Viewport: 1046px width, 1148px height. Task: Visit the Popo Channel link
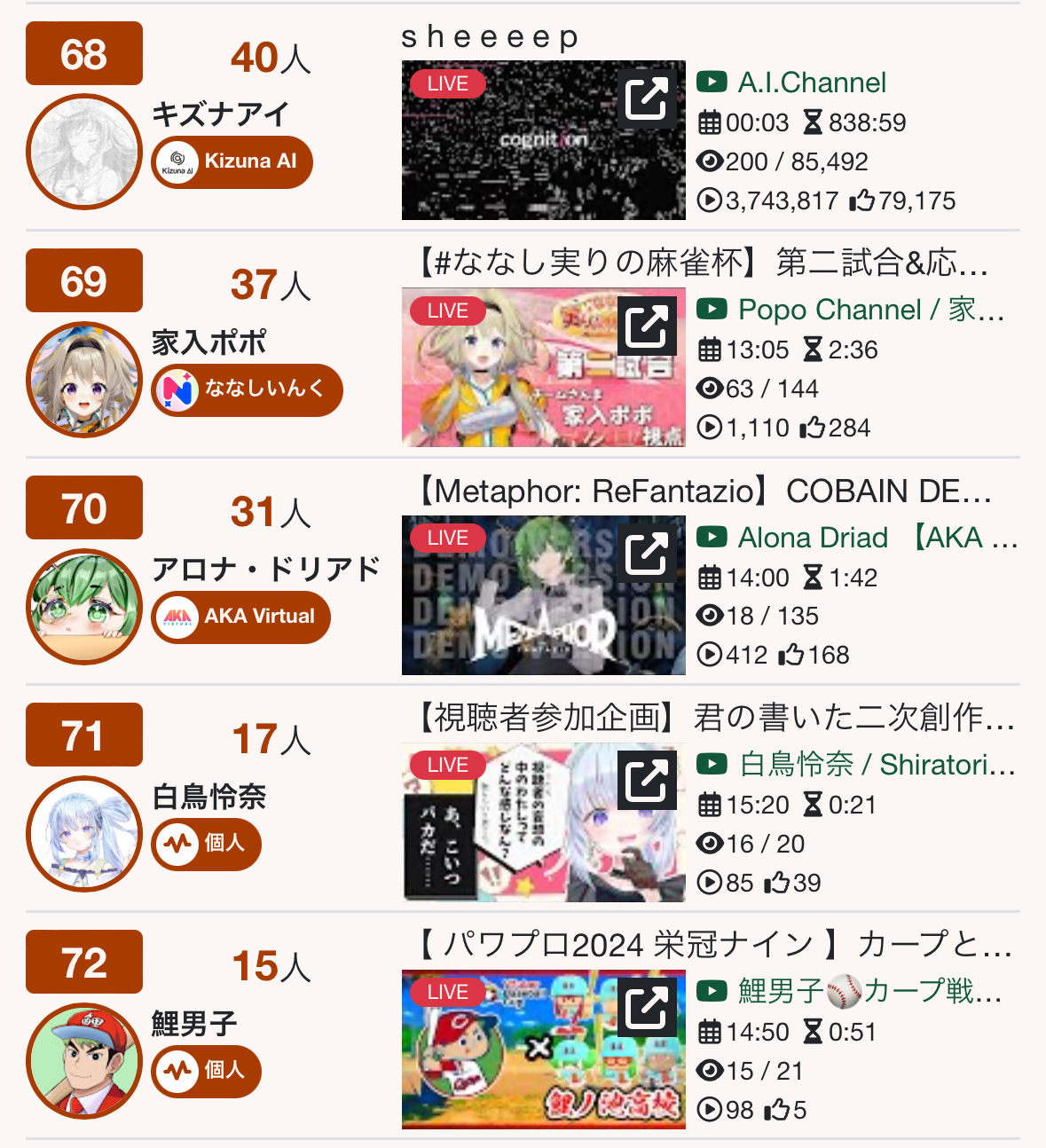(869, 310)
